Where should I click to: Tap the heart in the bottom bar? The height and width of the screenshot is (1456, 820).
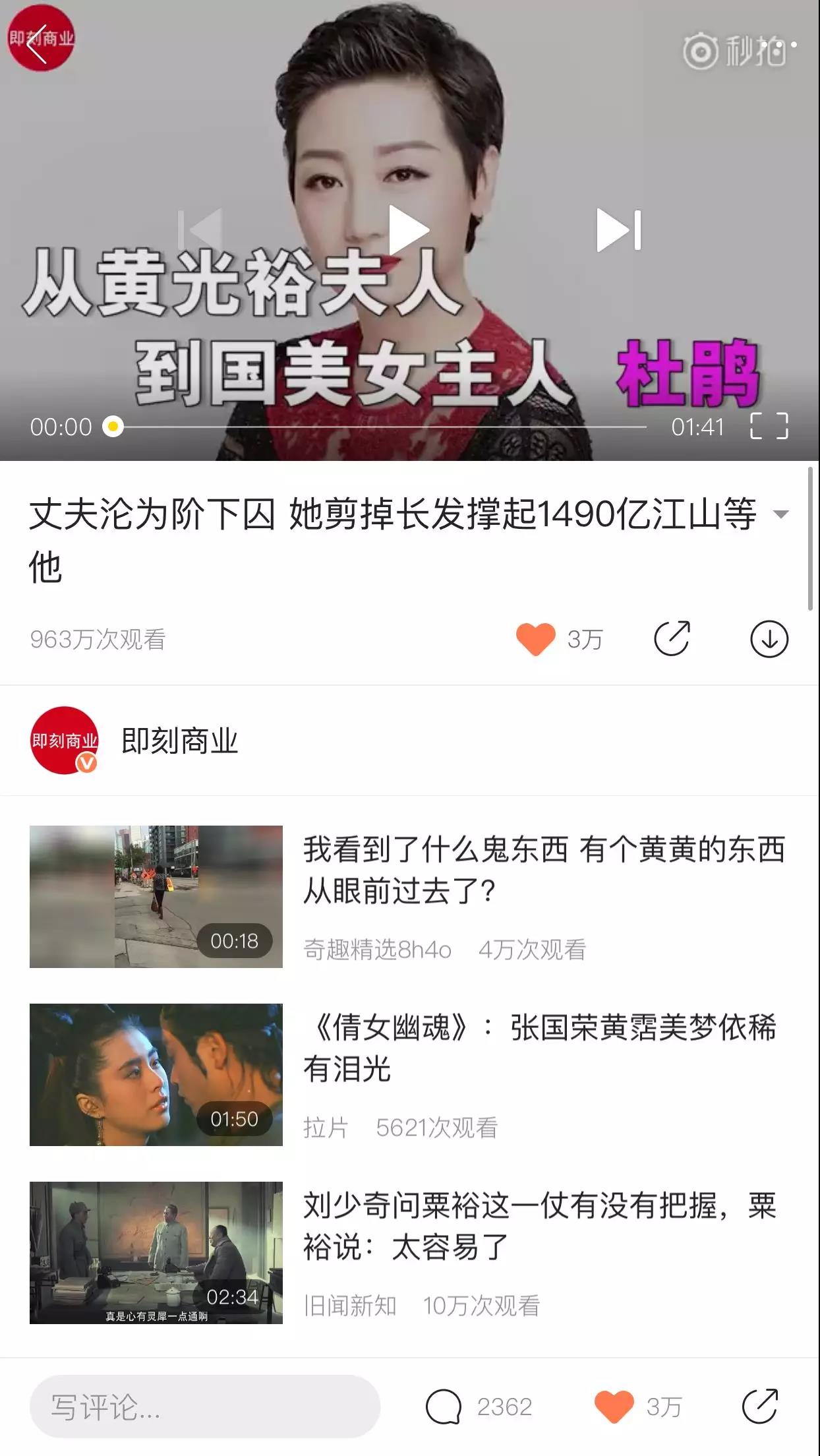click(x=614, y=1407)
